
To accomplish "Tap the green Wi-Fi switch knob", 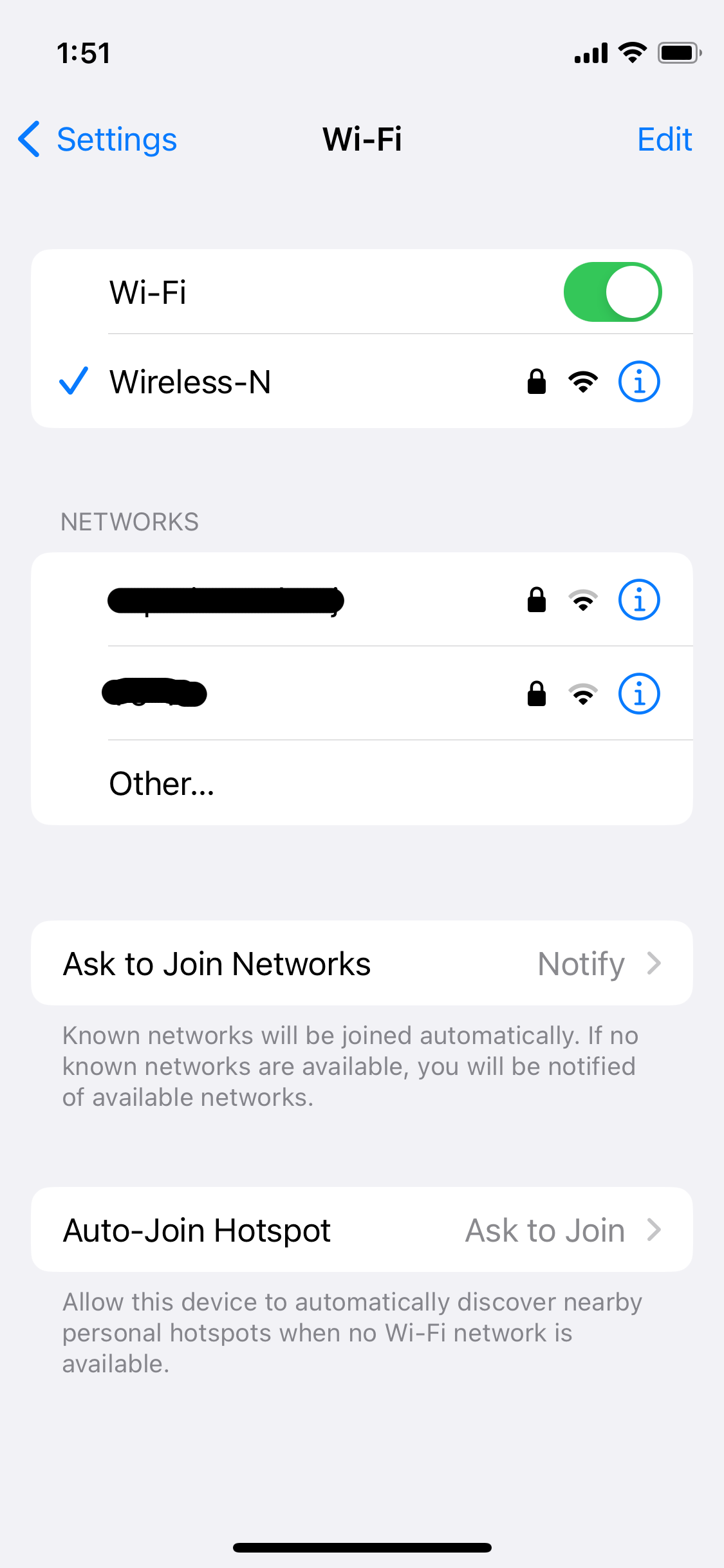I will 633,291.
